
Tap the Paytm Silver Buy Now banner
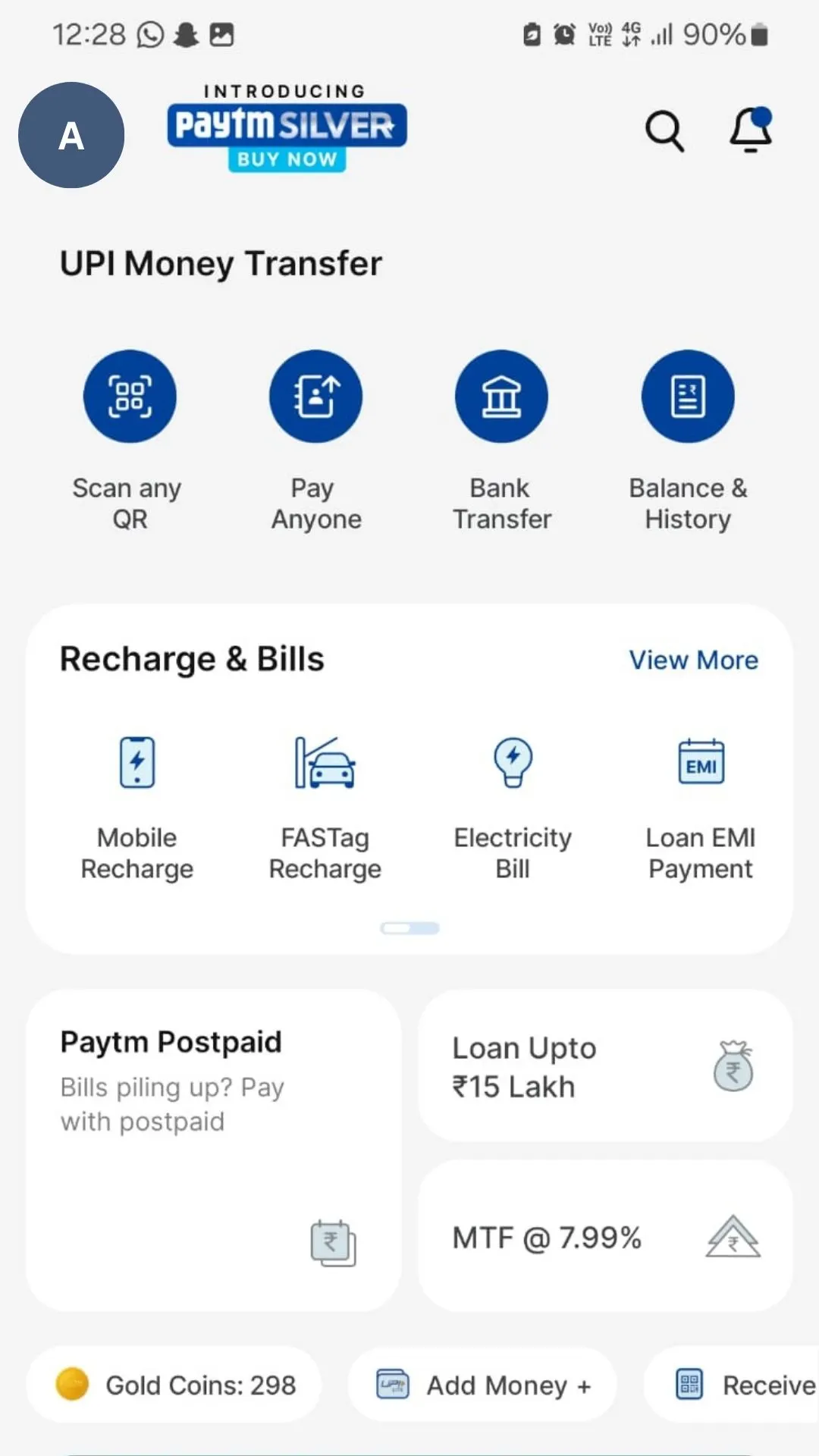pyautogui.click(x=287, y=129)
